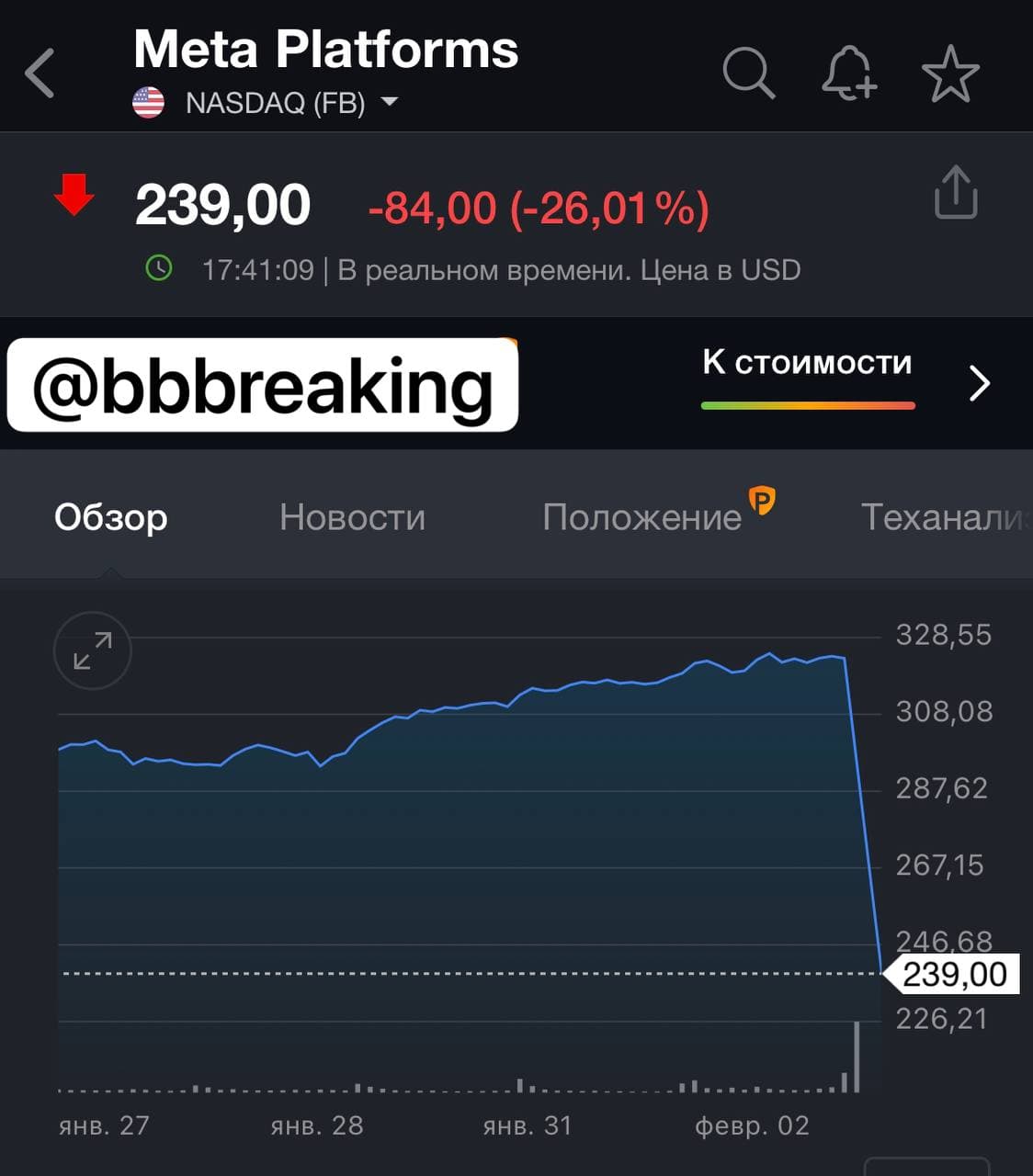Add Meta Platforms to favorites star
Screen dimensions: 1033x1176
950,73
